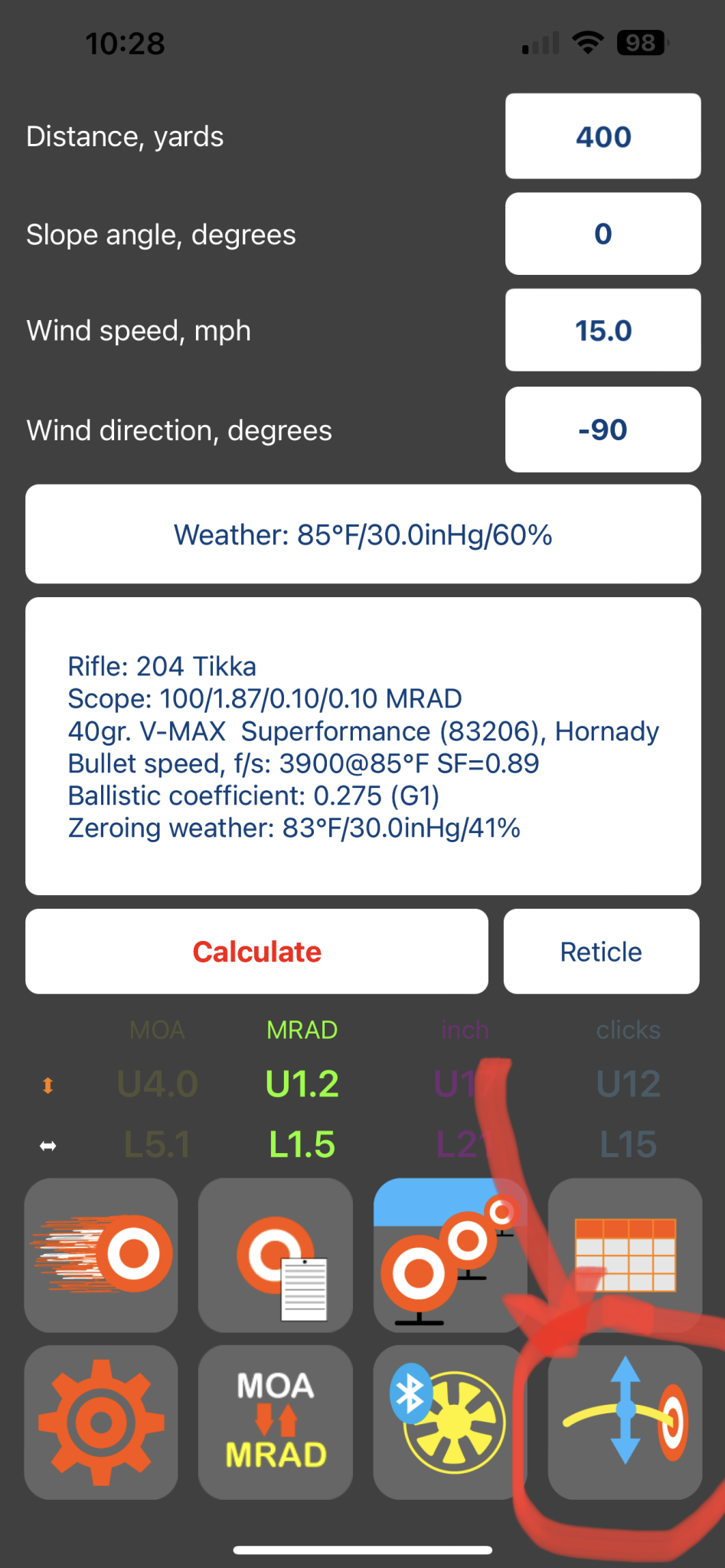Open the Bluetooth wind meter icon
Image resolution: width=725 pixels, height=1568 pixels.
point(450,1422)
